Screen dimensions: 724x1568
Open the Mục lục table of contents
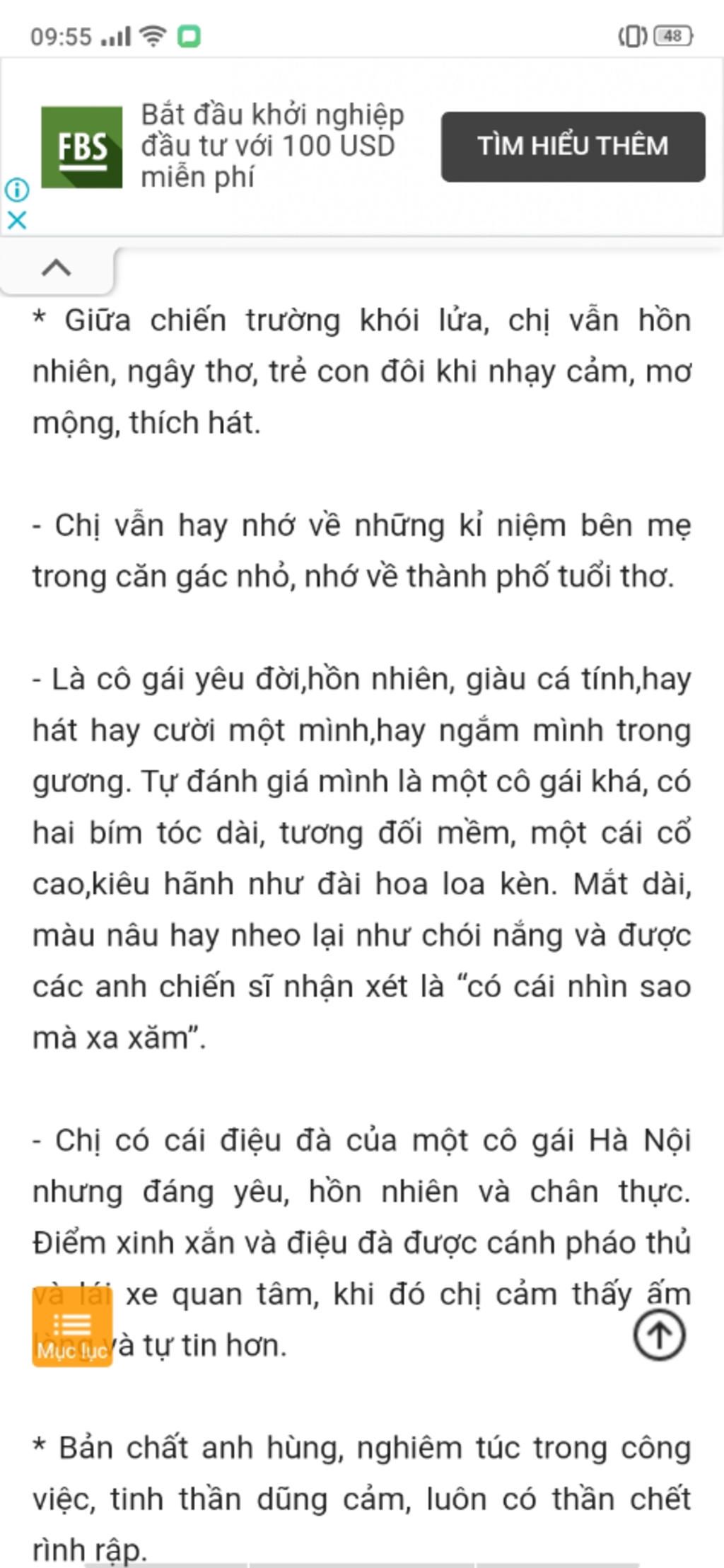(72, 1327)
